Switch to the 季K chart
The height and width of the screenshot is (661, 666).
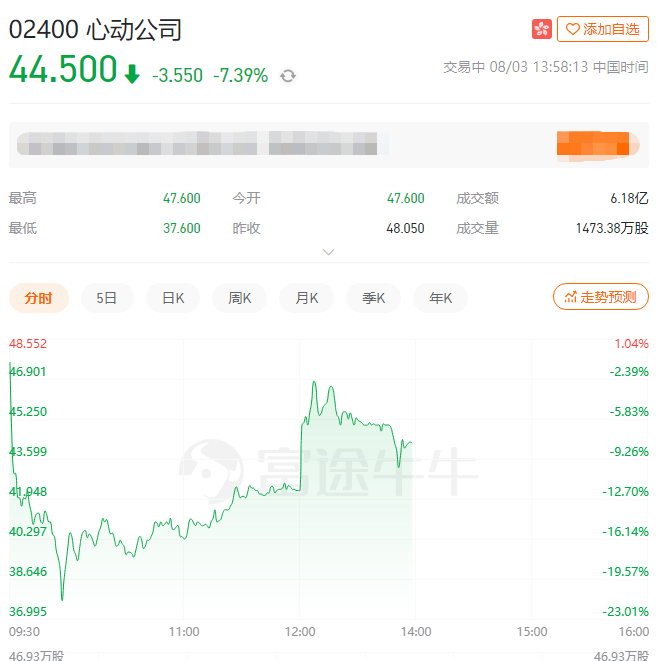[373, 297]
